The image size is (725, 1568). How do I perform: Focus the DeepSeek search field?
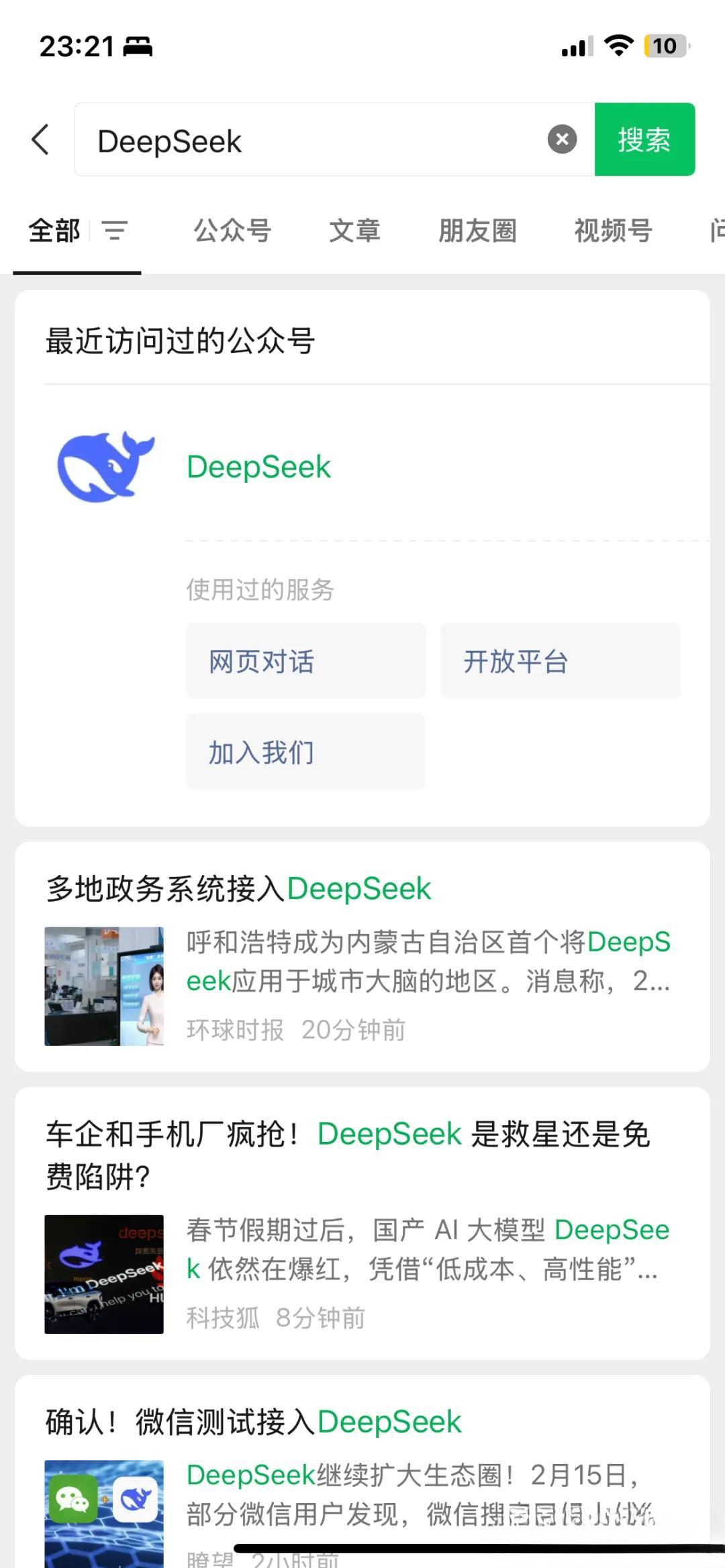point(316,141)
